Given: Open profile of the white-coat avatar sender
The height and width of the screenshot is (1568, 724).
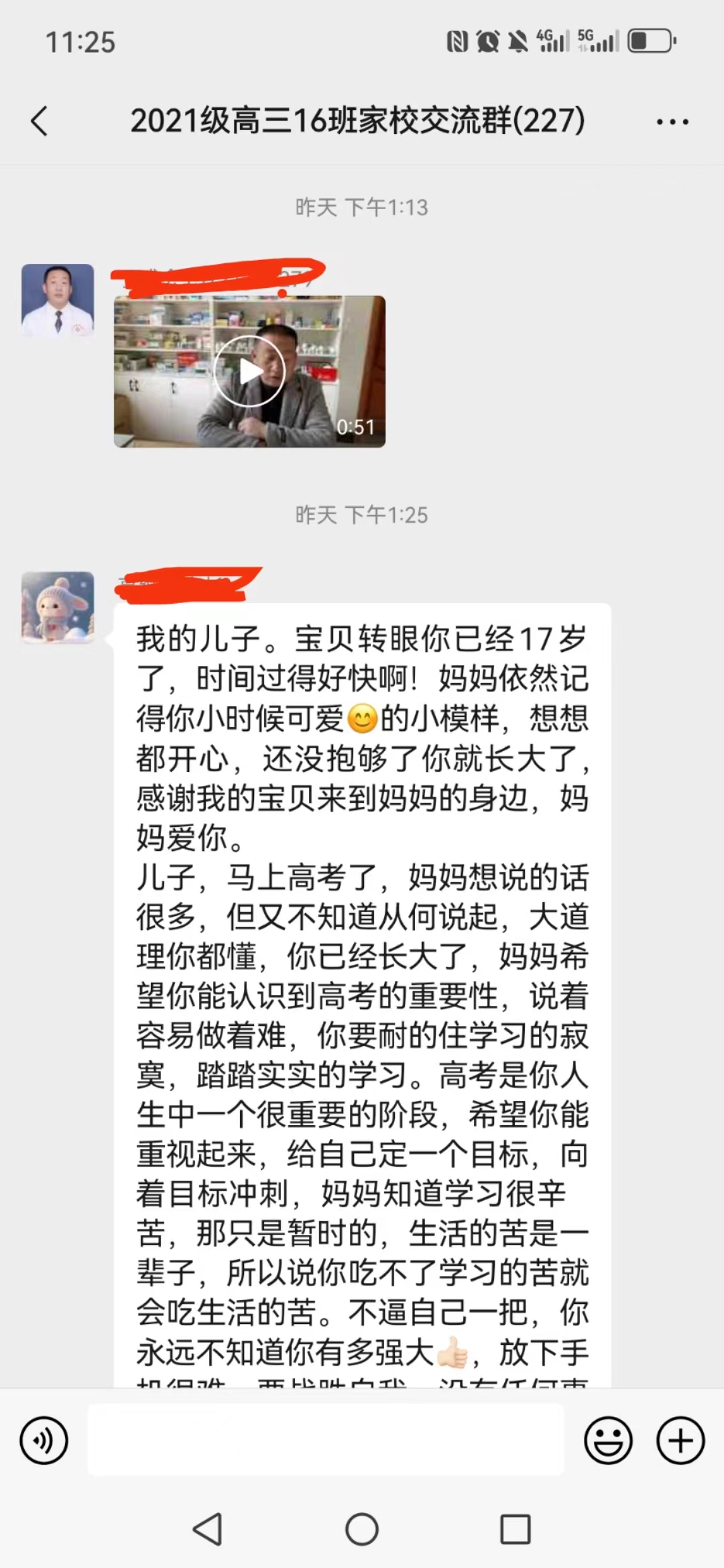Looking at the screenshot, I should tap(58, 300).
